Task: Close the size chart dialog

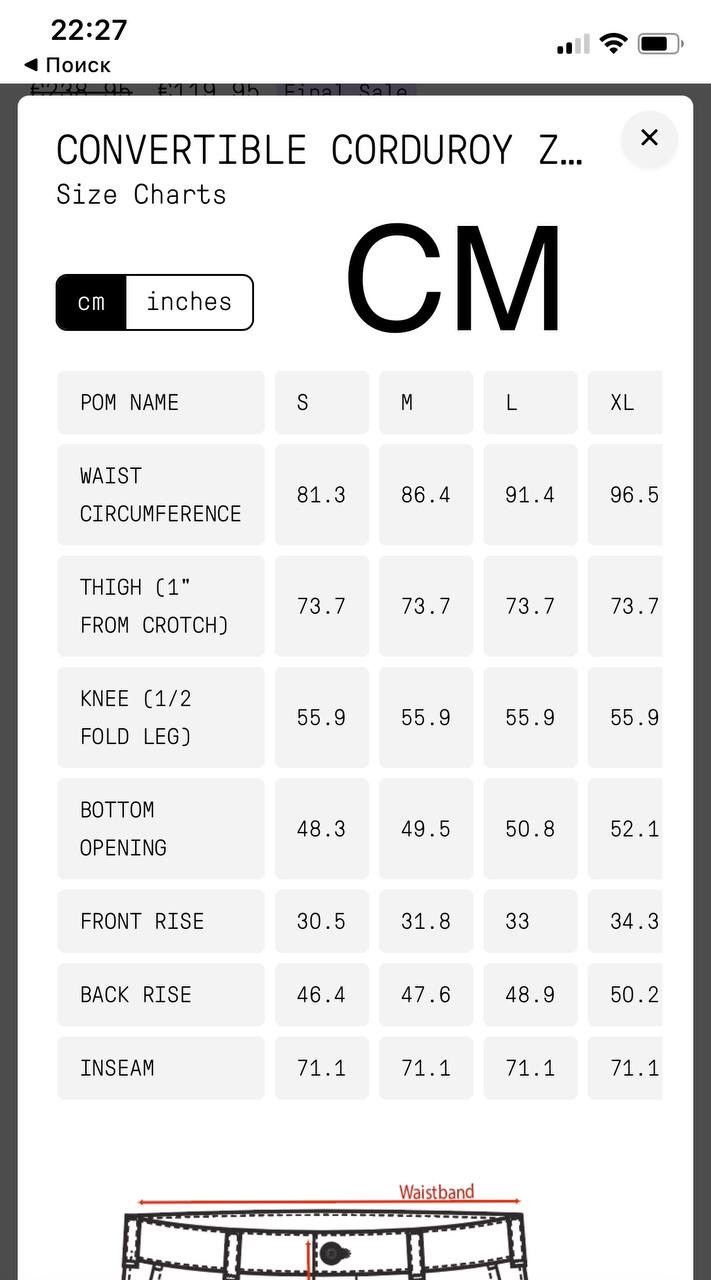Action: [649, 138]
